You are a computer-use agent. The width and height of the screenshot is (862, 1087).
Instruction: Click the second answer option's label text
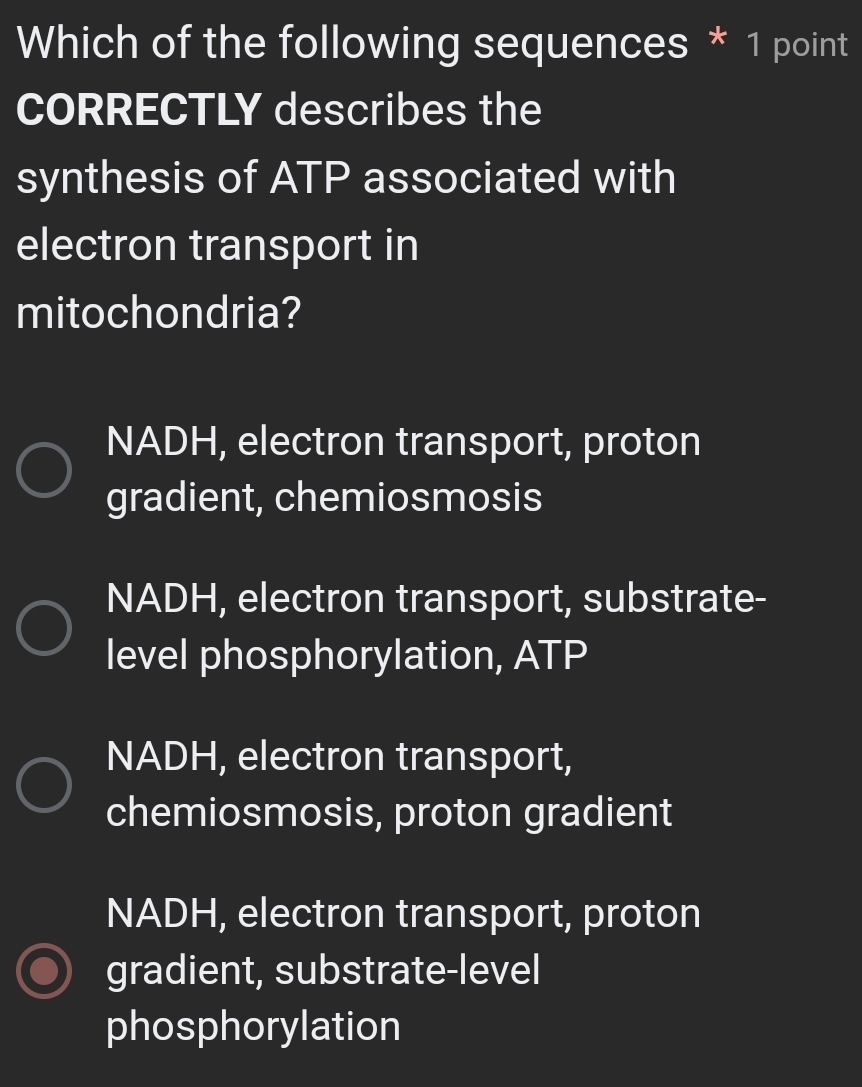pyautogui.click(x=430, y=624)
